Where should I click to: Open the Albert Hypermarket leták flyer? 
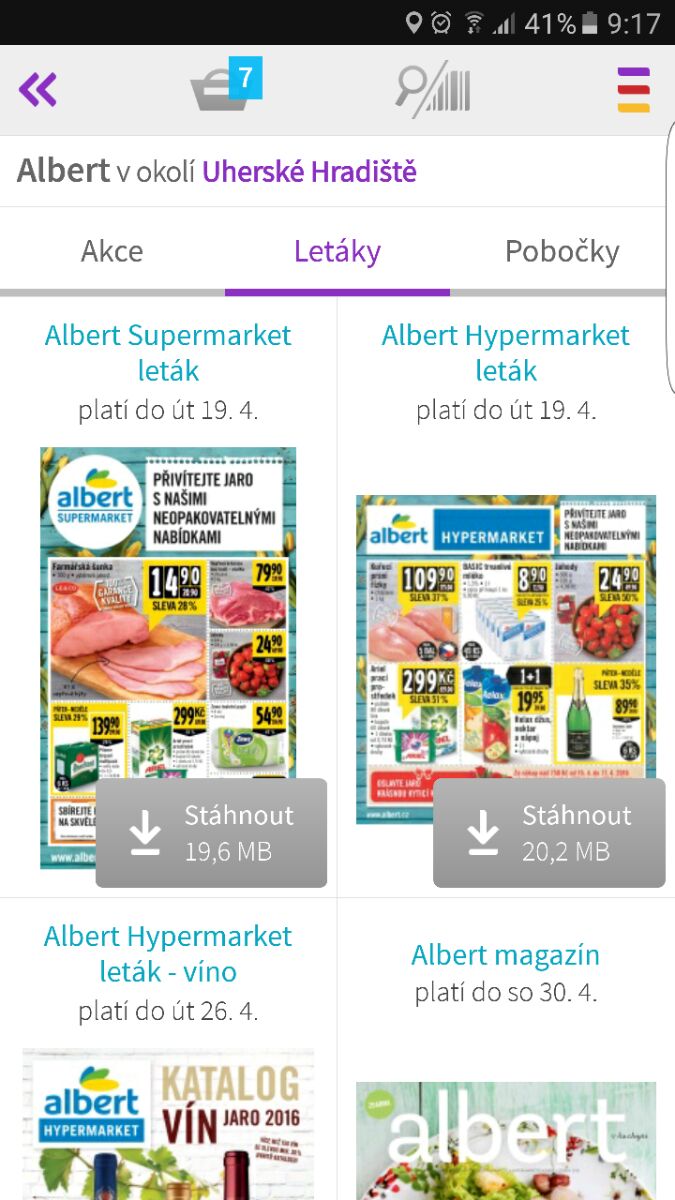tap(506, 640)
